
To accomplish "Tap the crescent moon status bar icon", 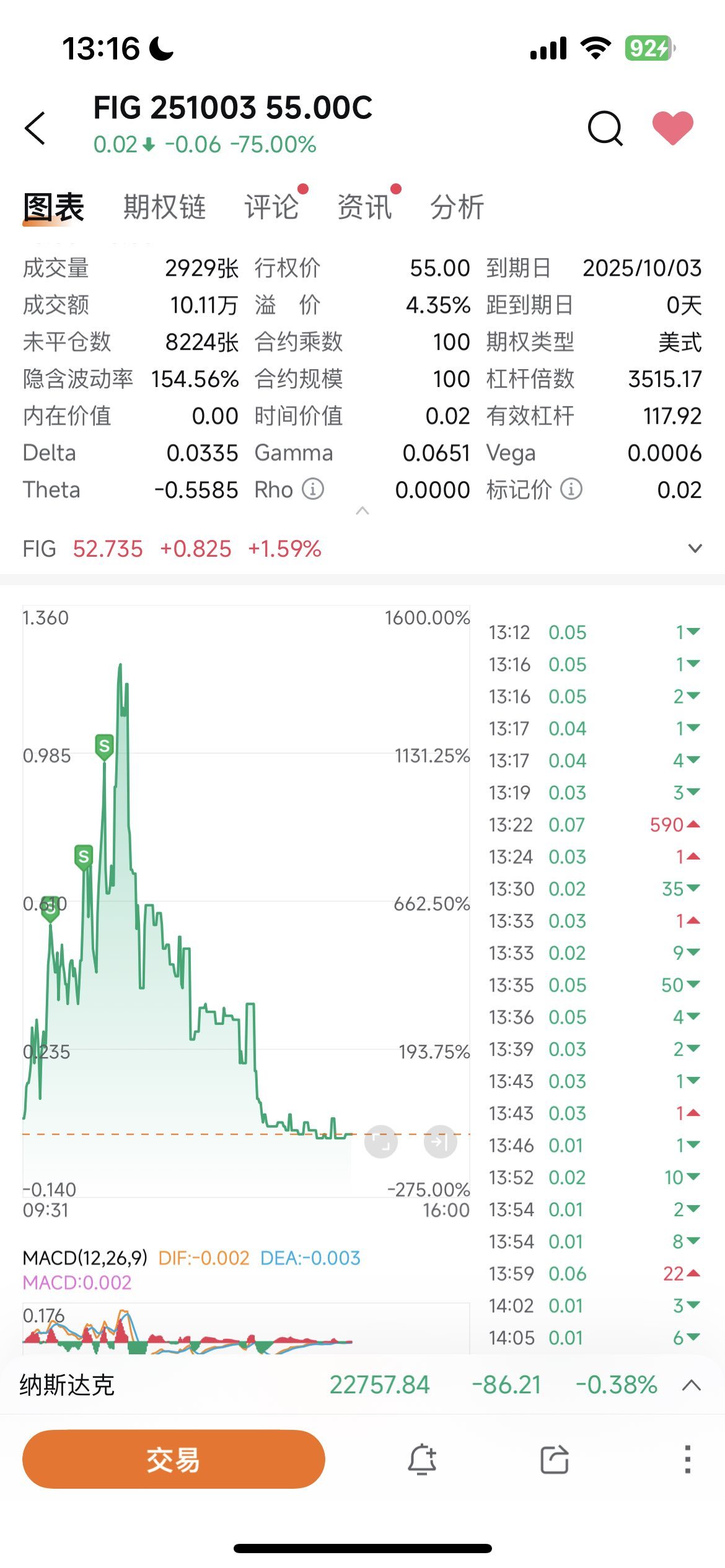I will pos(160,48).
